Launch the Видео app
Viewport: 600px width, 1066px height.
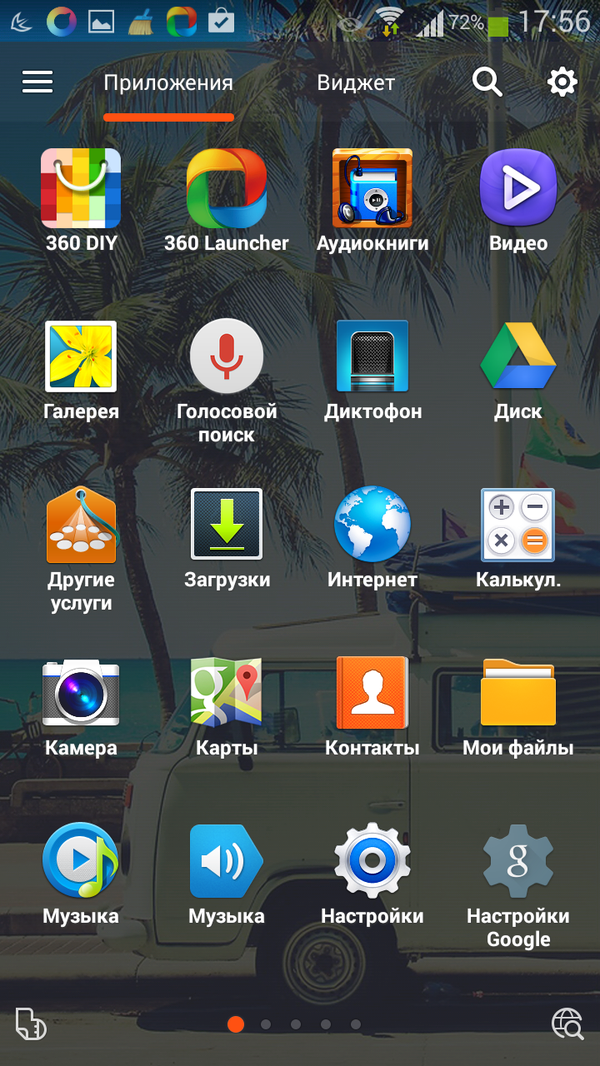518,189
